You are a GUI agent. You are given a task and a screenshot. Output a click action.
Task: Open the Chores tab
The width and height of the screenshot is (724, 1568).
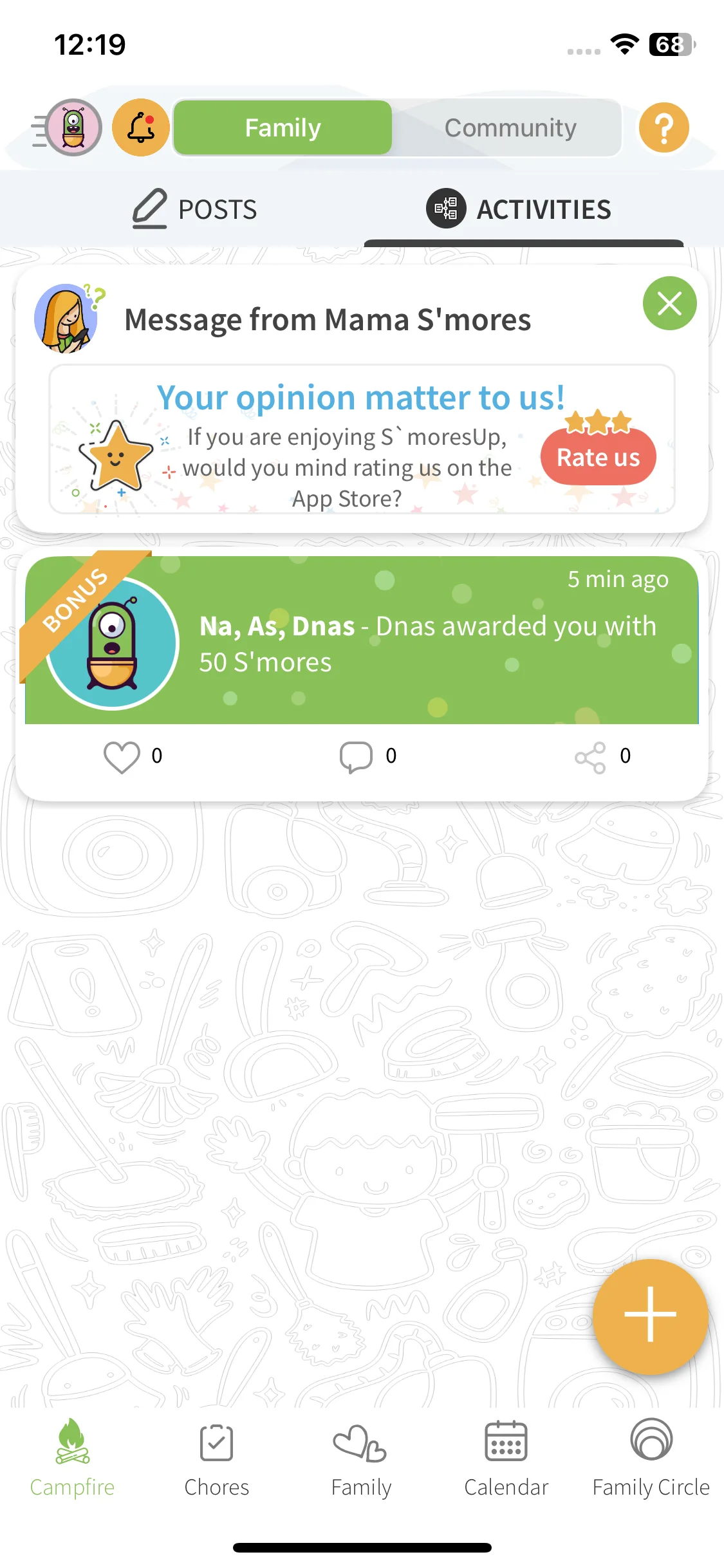[217, 1459]
